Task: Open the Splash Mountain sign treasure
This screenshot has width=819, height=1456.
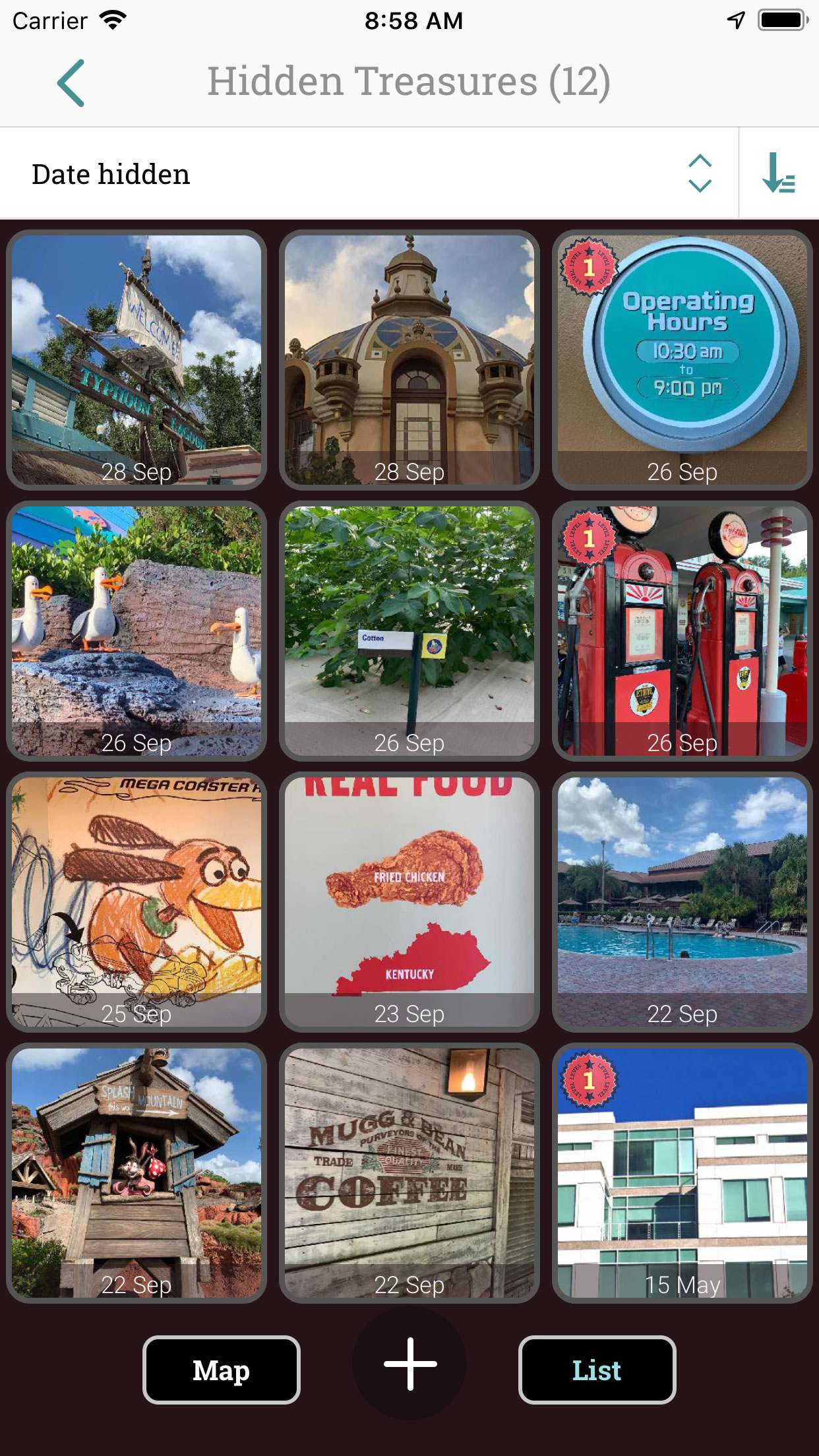Action: click(x=136, y=1172)
